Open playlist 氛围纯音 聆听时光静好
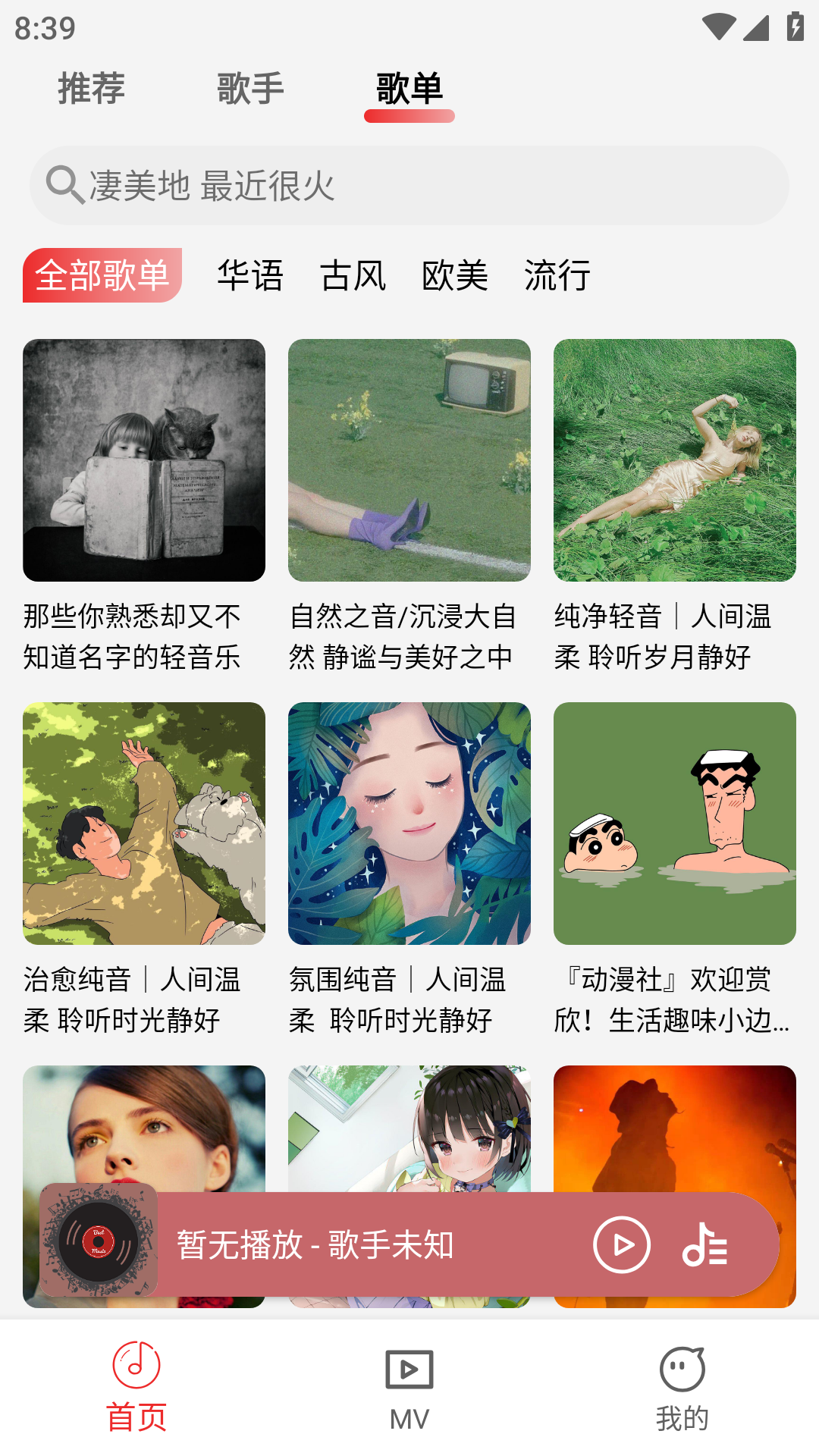 (x=409, y=824)
